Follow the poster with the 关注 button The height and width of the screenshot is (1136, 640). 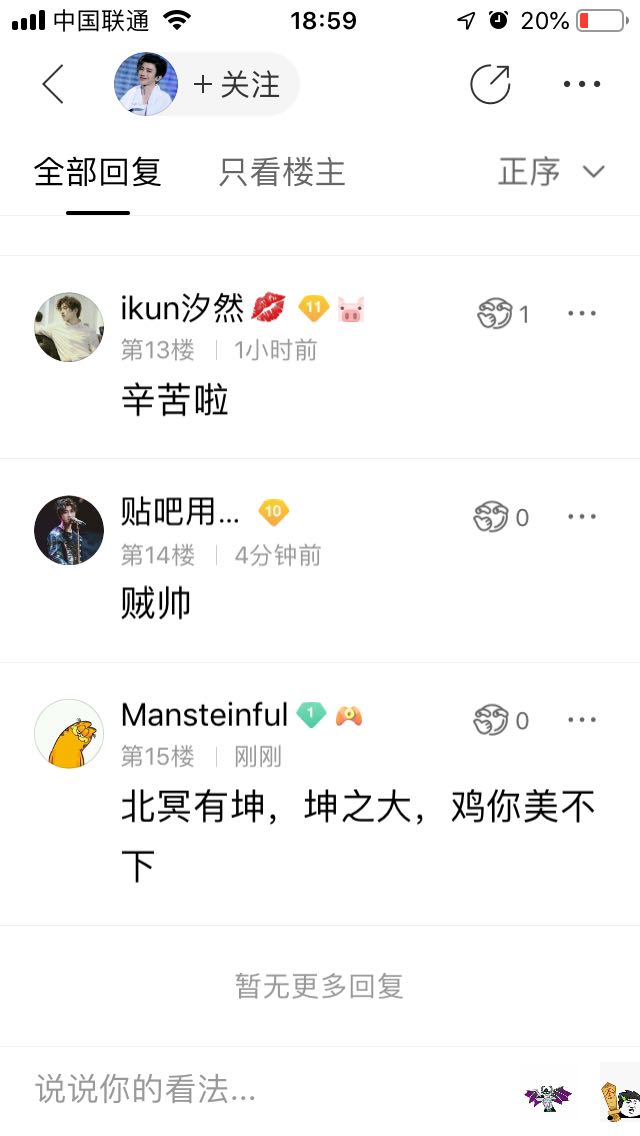coord(237,84)
